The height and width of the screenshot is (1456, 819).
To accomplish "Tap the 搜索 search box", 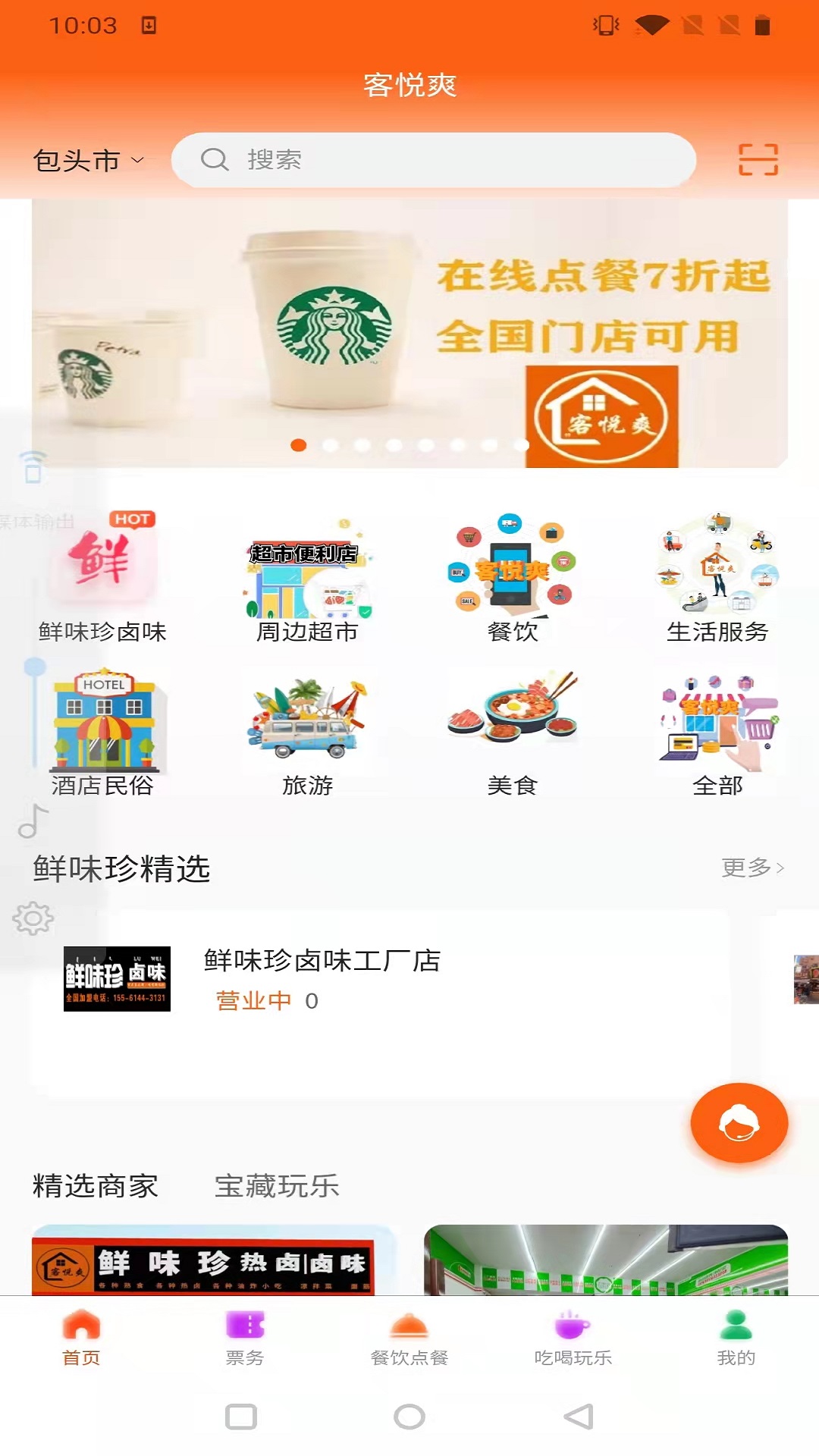I will coord(434,160).
